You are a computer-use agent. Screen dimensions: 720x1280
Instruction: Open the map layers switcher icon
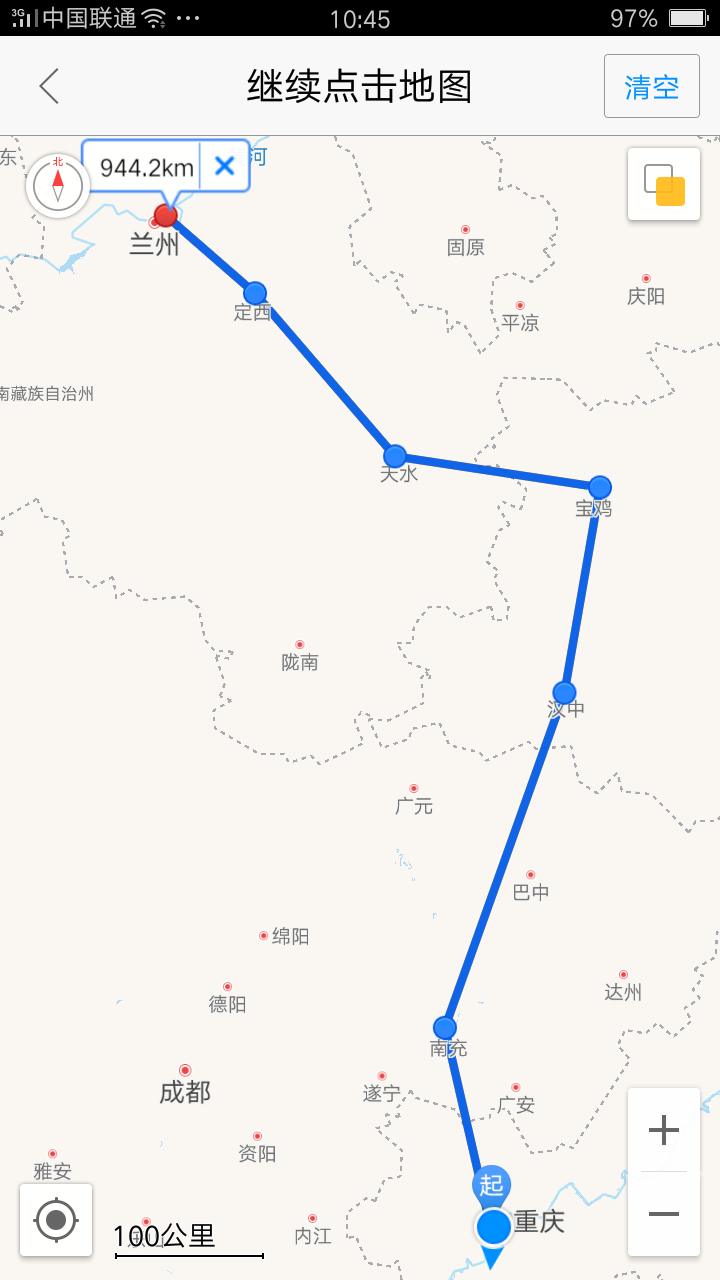click(x=663, y=184)
